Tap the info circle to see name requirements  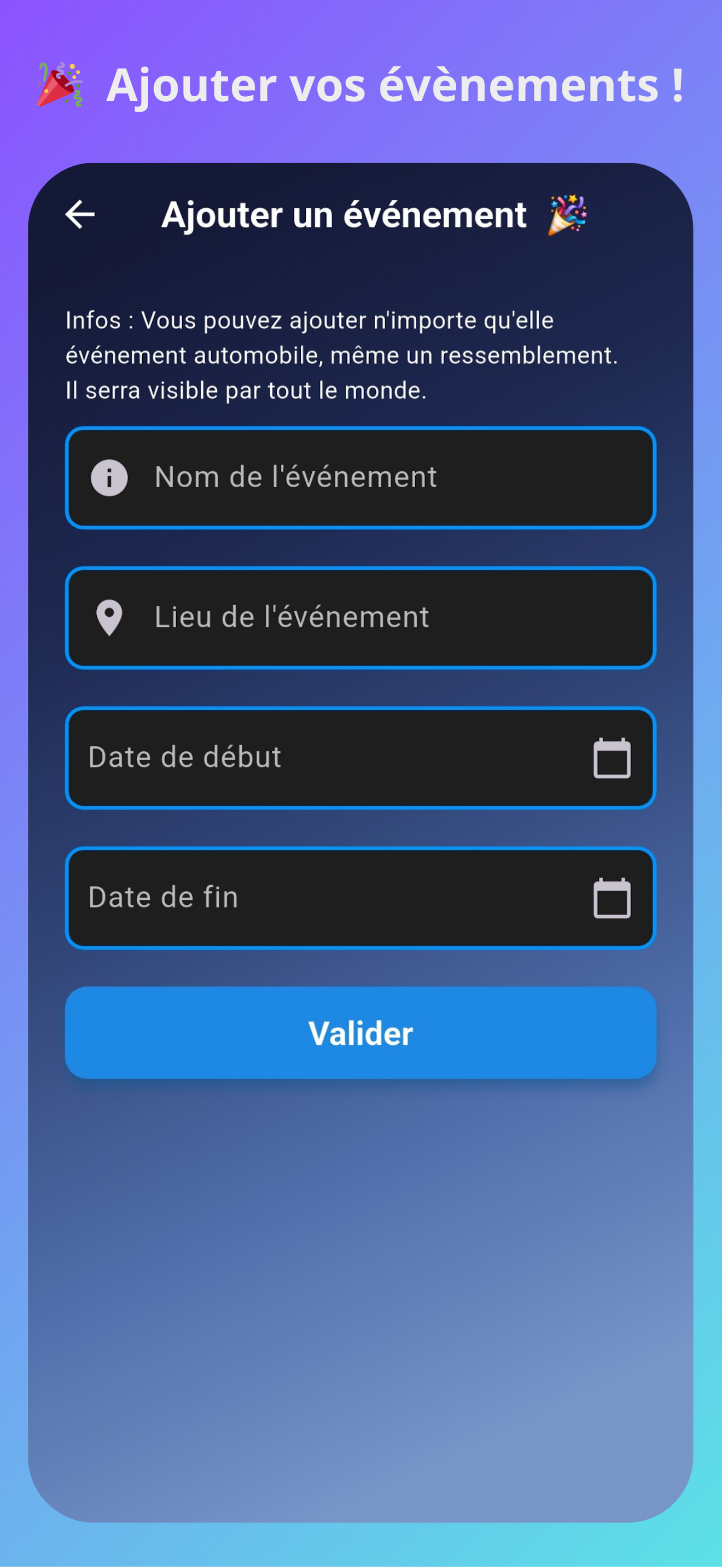(x=109, y=478)
